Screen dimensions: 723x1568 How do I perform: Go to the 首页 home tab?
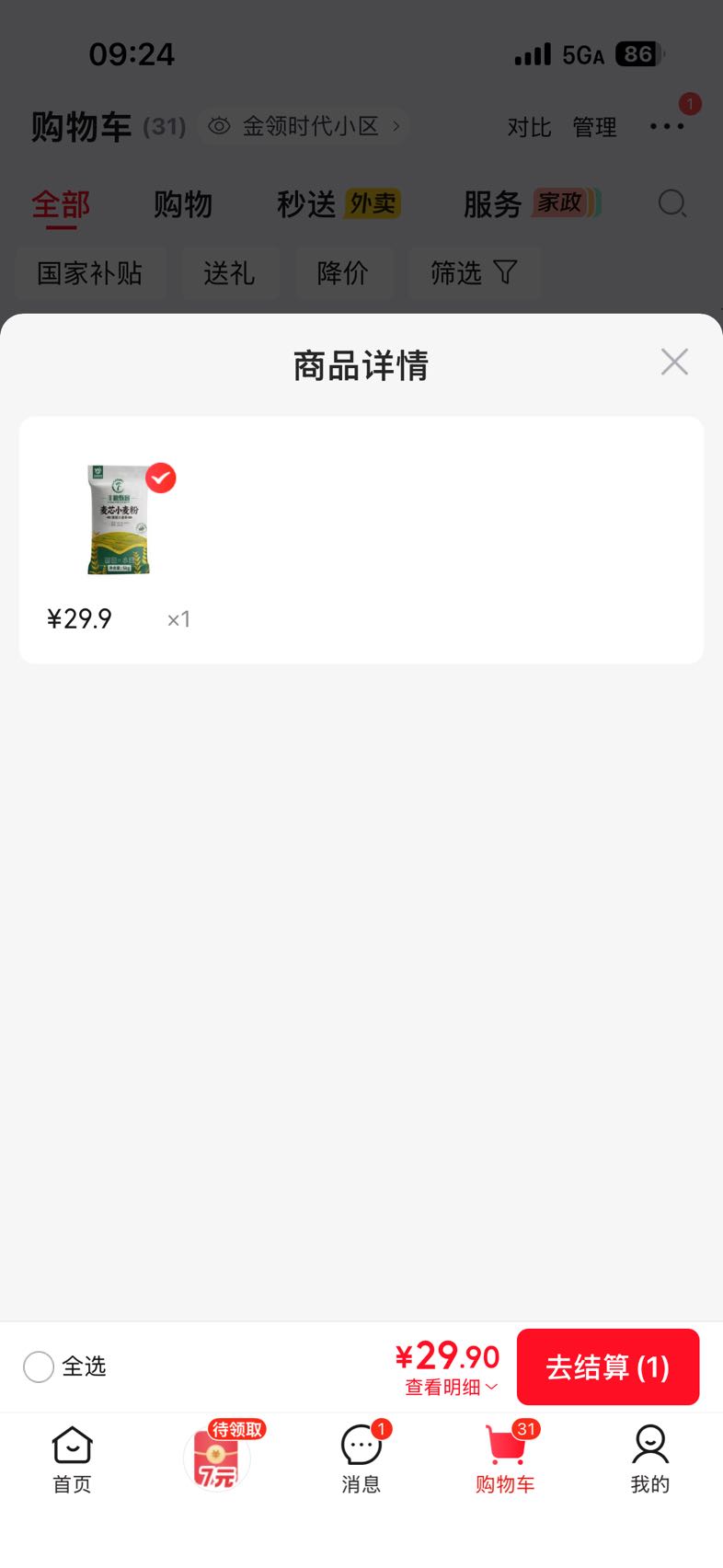(x=73, y=1459)
